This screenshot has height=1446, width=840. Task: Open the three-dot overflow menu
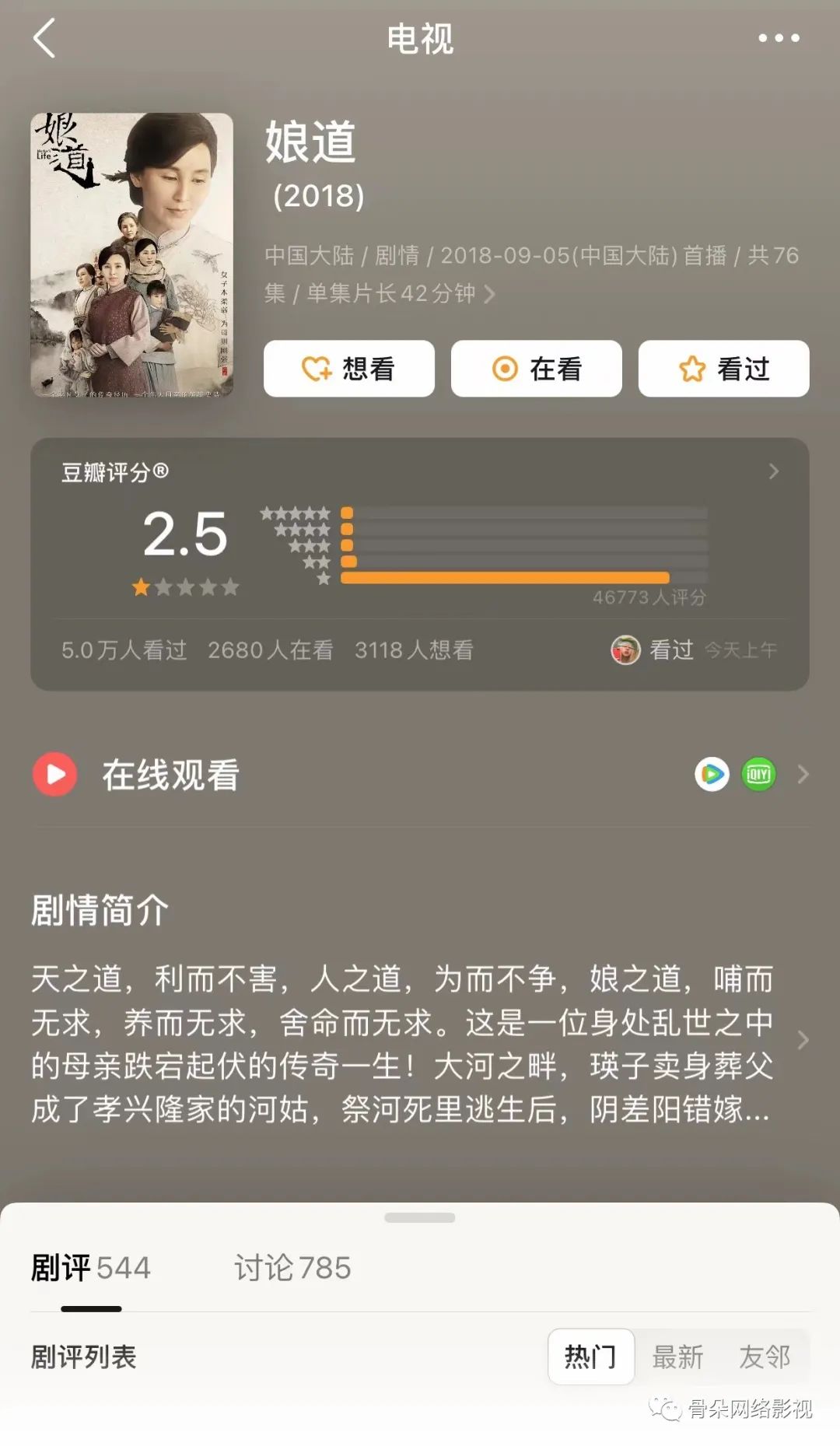(x=779, y=38)
